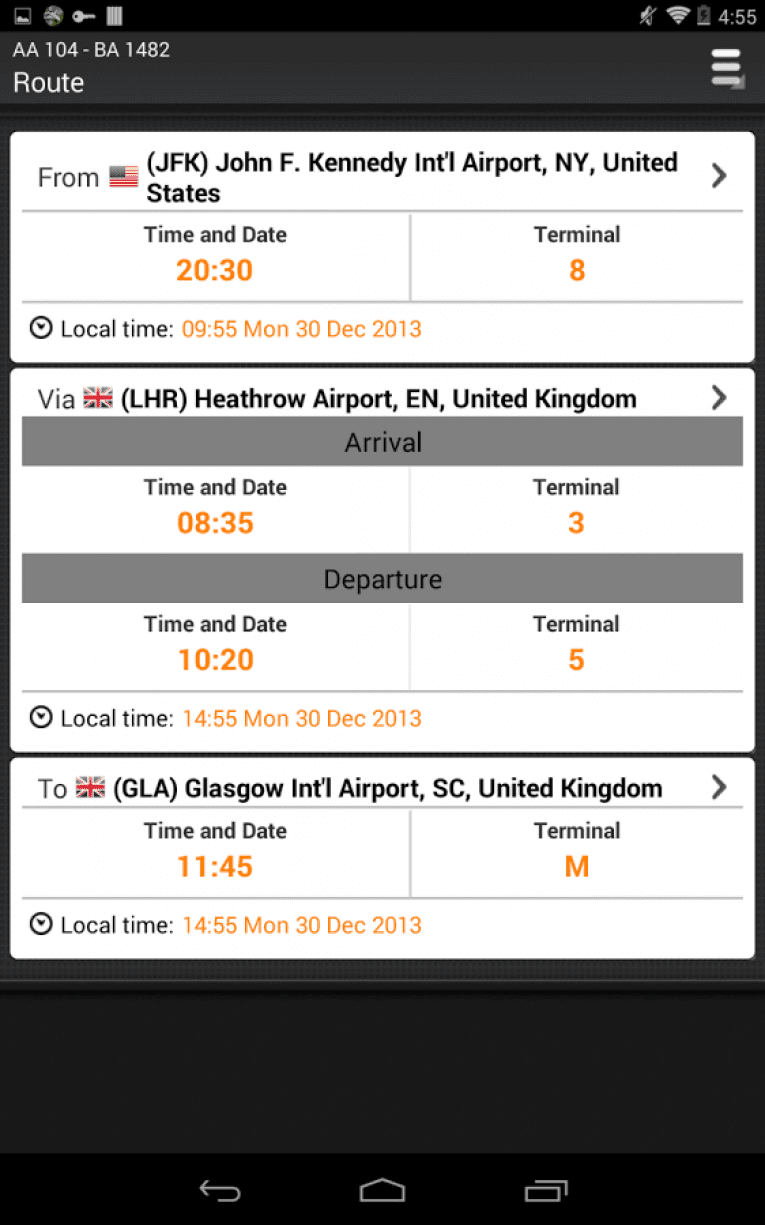Open the flight AA 104 - BA 1482 title
The image size is (765, 1225).
[90, 48]
